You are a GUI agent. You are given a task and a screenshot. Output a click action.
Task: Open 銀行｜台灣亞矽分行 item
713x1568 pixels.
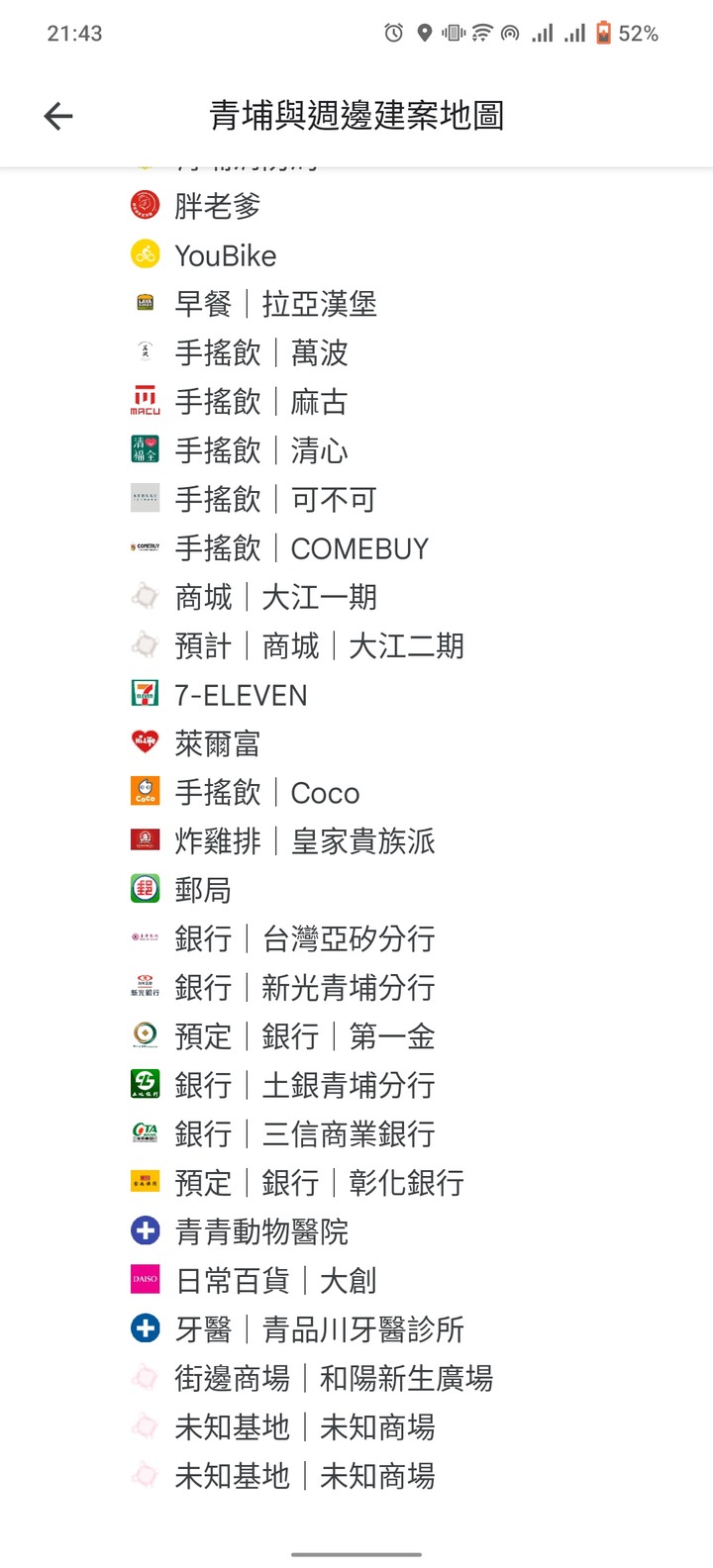point(305,938)
